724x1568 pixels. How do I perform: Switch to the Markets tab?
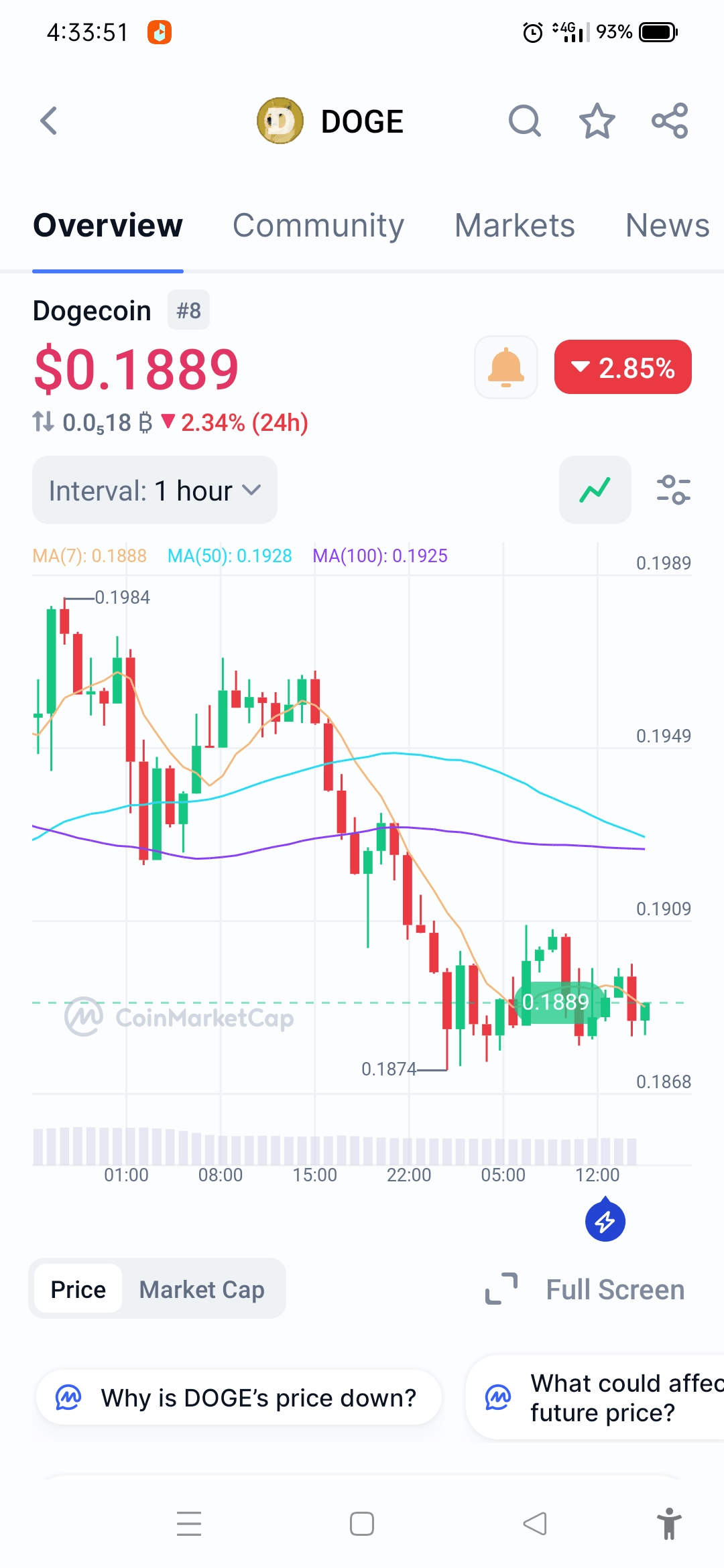point(515,226)
